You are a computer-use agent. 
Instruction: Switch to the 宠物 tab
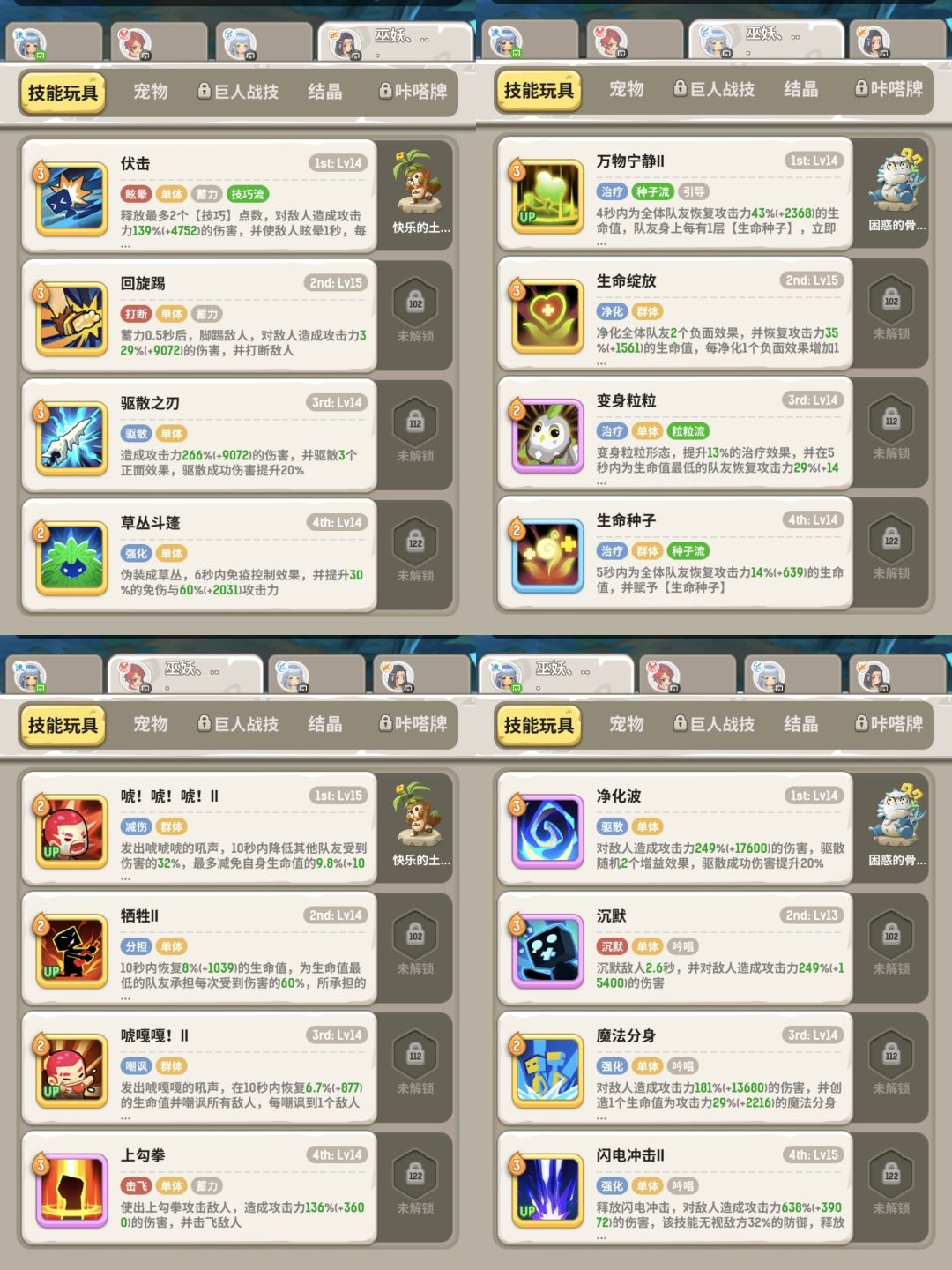[150, 91]
